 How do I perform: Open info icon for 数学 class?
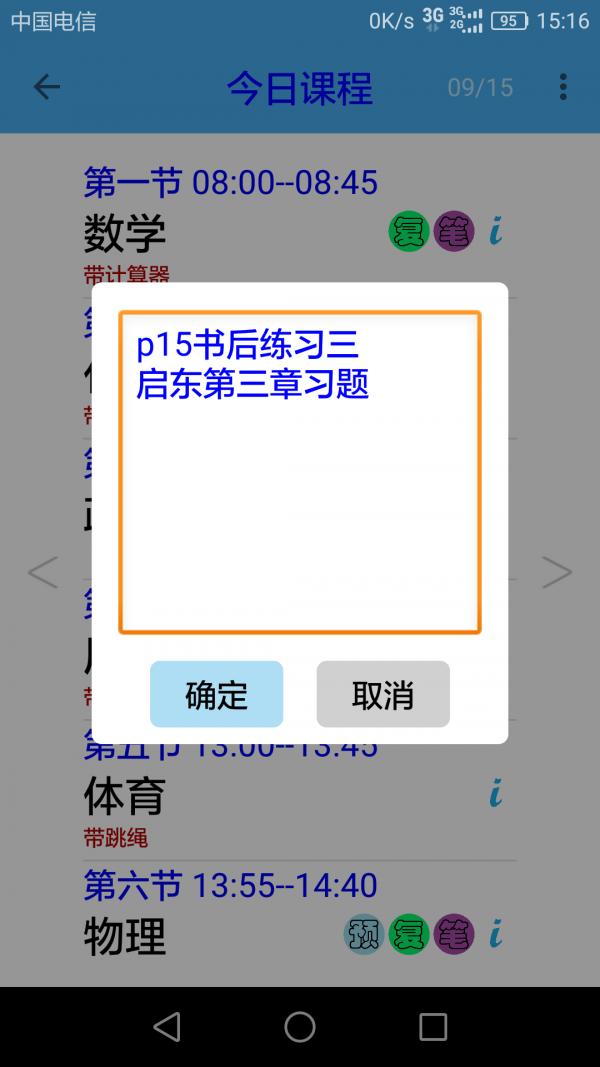click(x=496, y=232)
